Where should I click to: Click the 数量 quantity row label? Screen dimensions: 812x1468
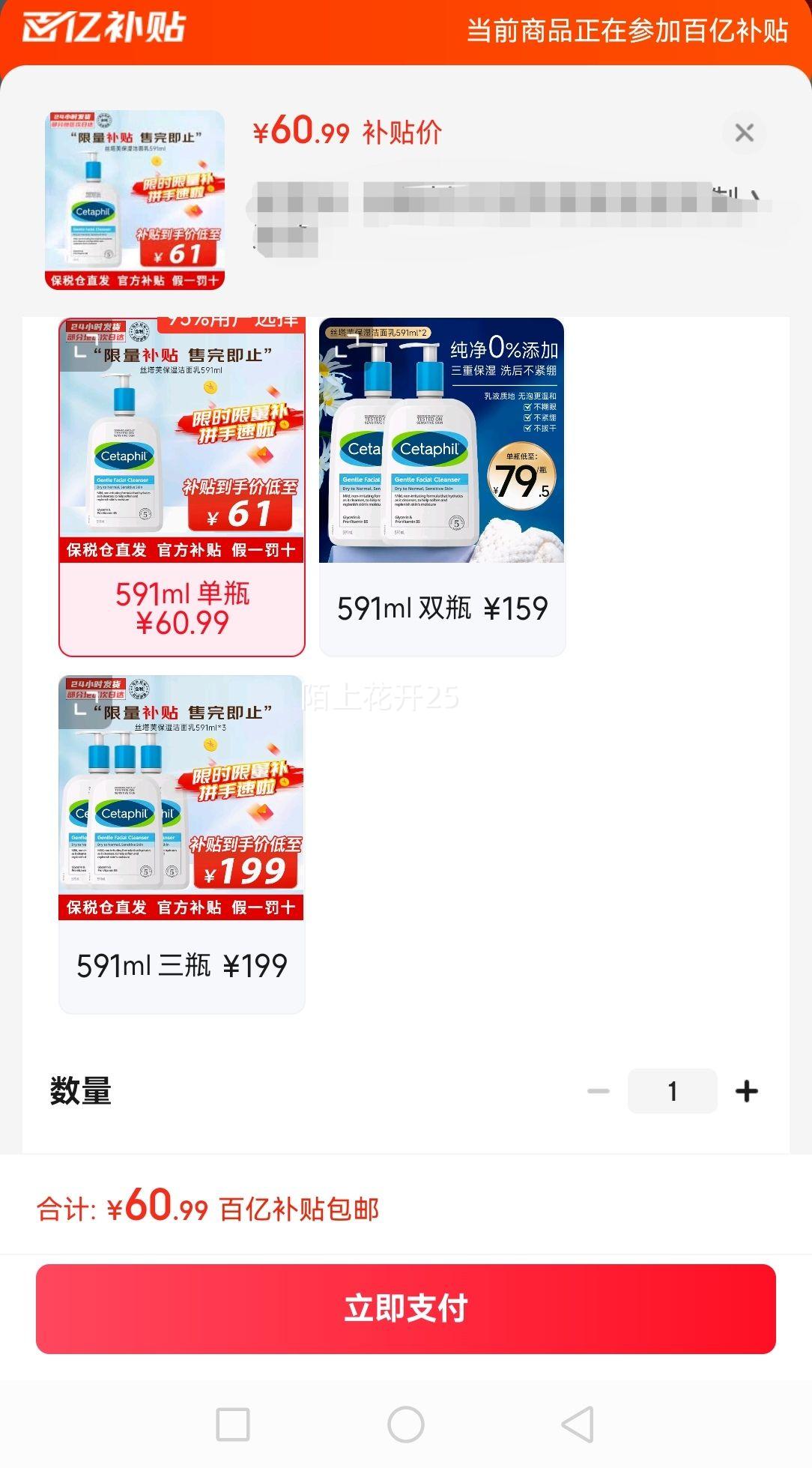pos(79,1092)
